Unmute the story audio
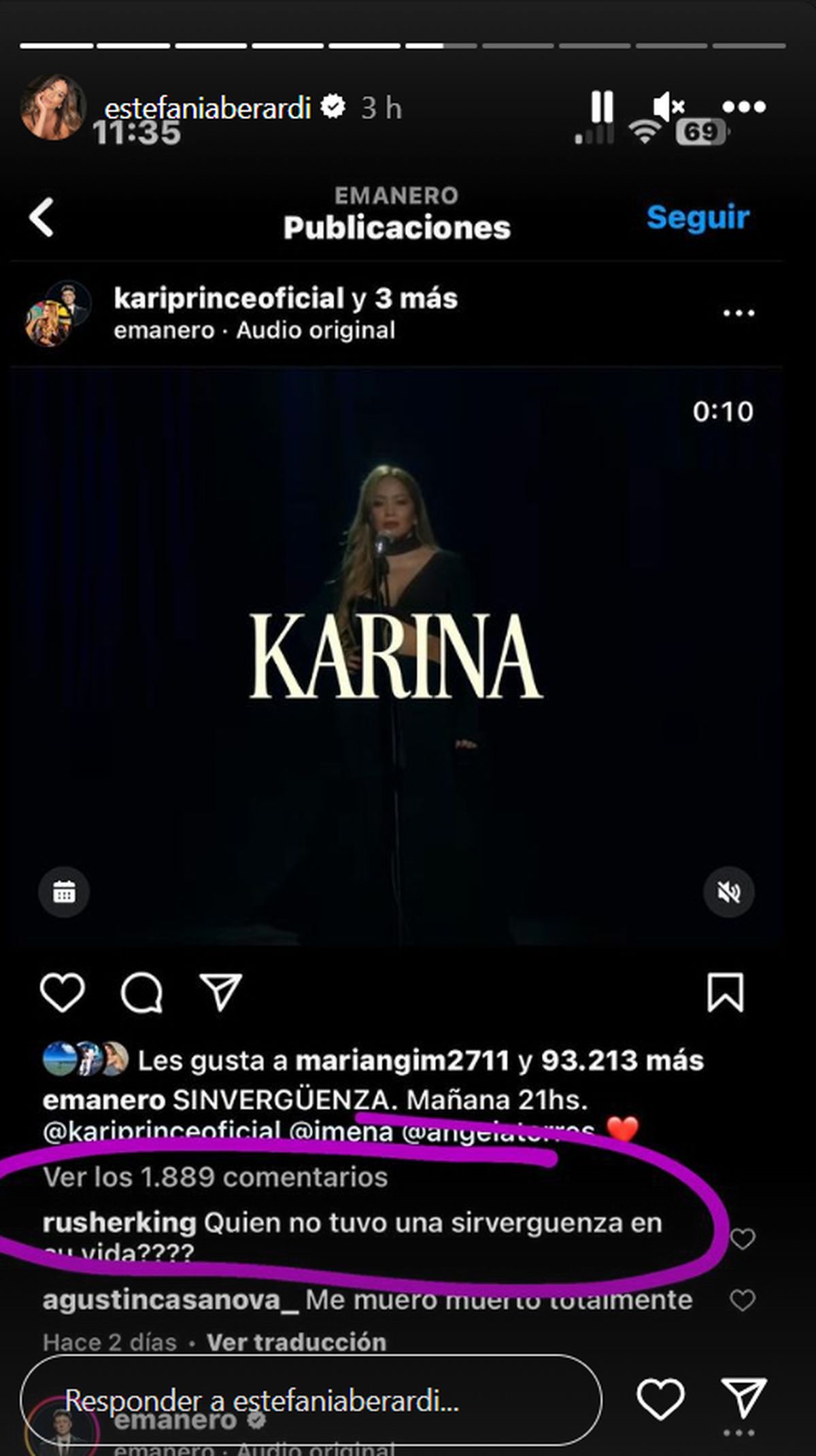Viewport: 816px width, 1456px height. (668, 107)
